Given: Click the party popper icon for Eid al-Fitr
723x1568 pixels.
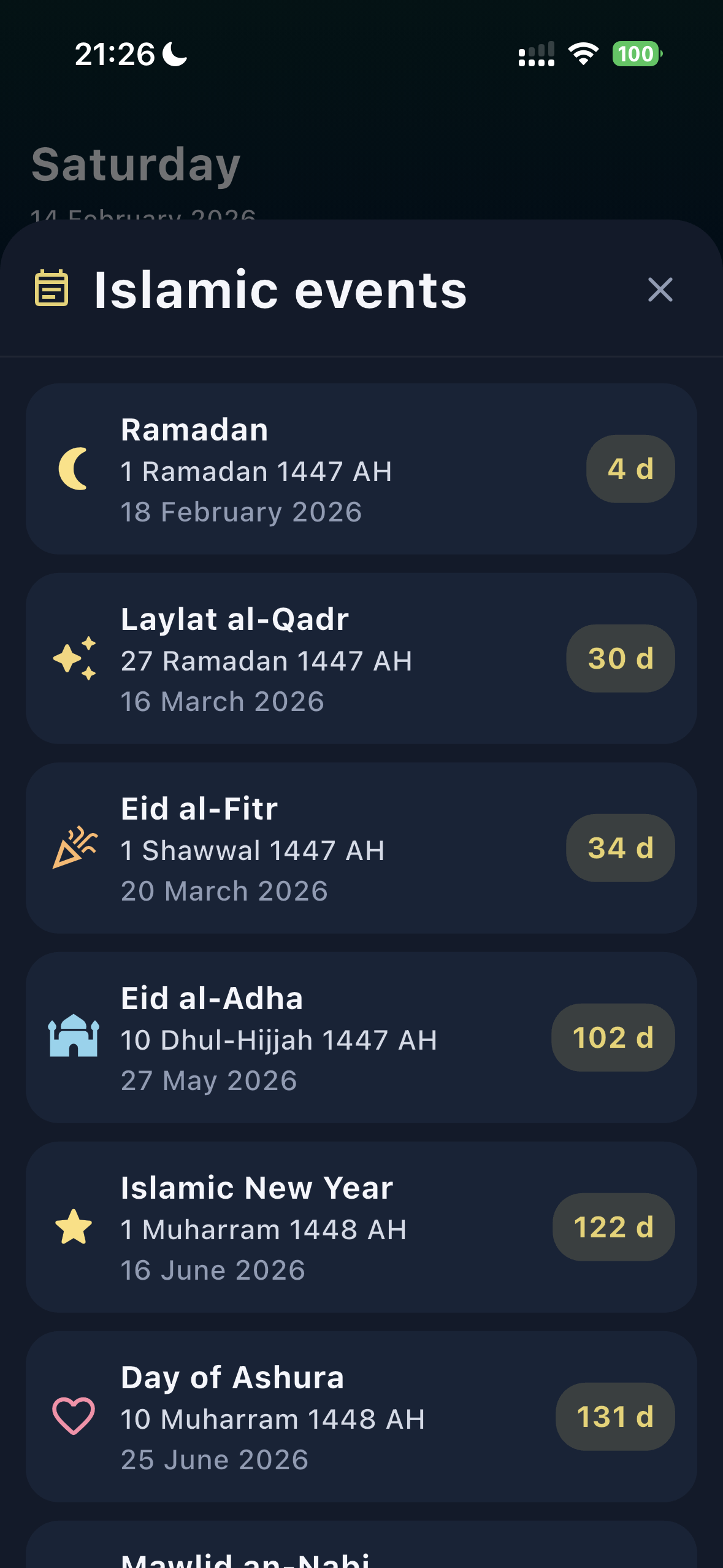Looking at the screenshot, I should (75, 848).
